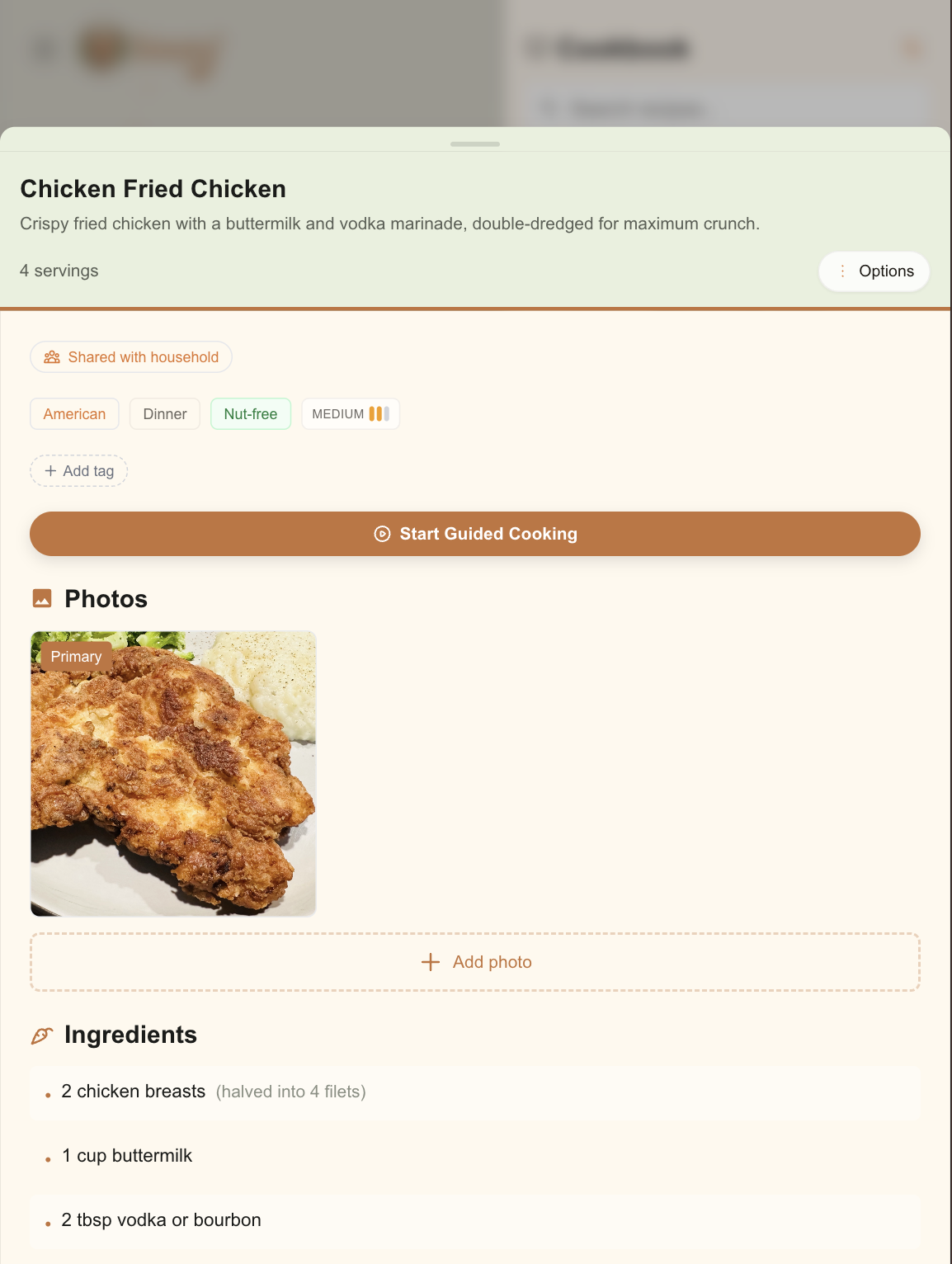The height and width of the screenshot is (1264, 952).
Task: Click the plus icon on Add photo
Action: click(431, 962)
